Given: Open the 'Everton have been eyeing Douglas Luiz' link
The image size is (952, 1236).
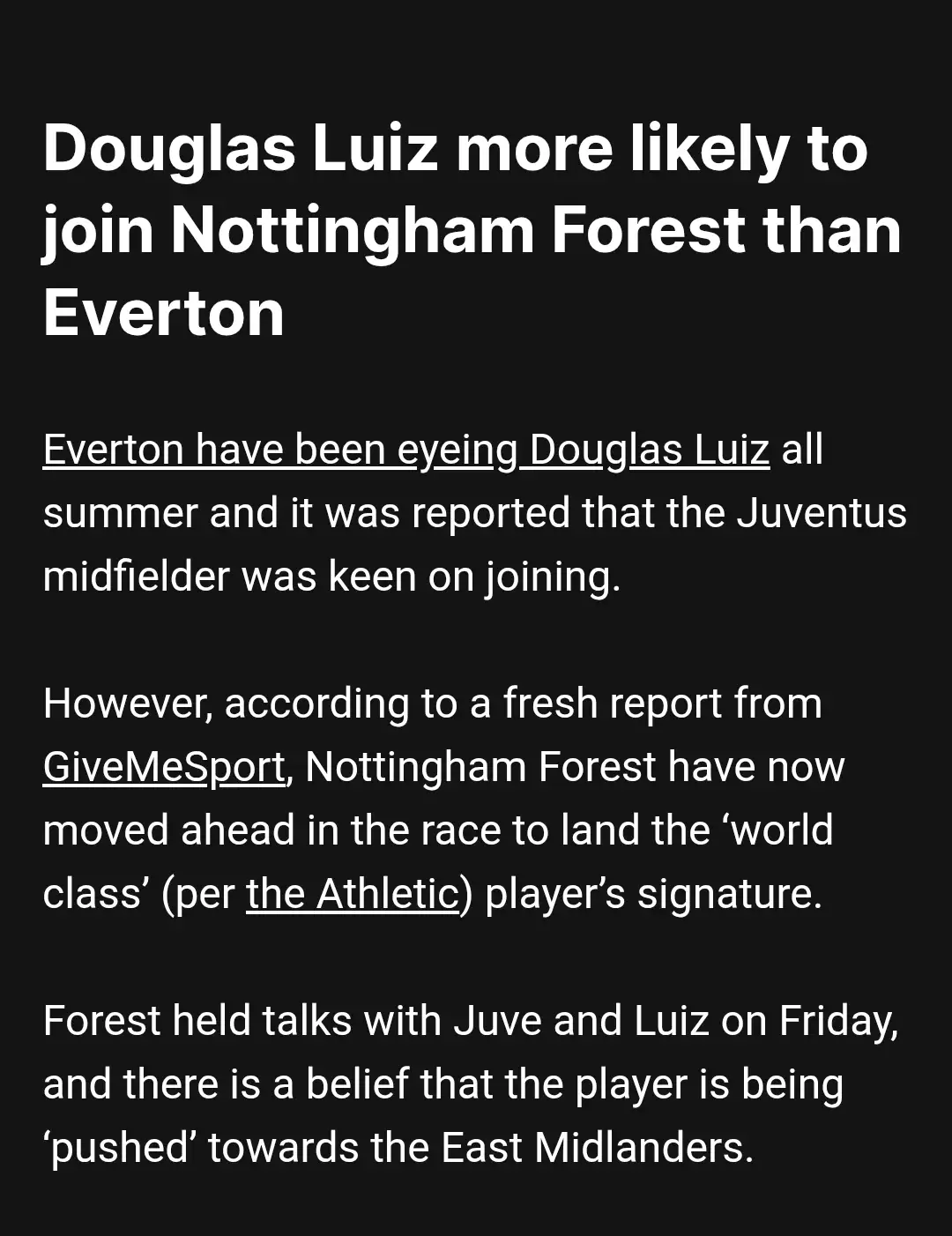Looking at the screenshot, I should point(405,450).
